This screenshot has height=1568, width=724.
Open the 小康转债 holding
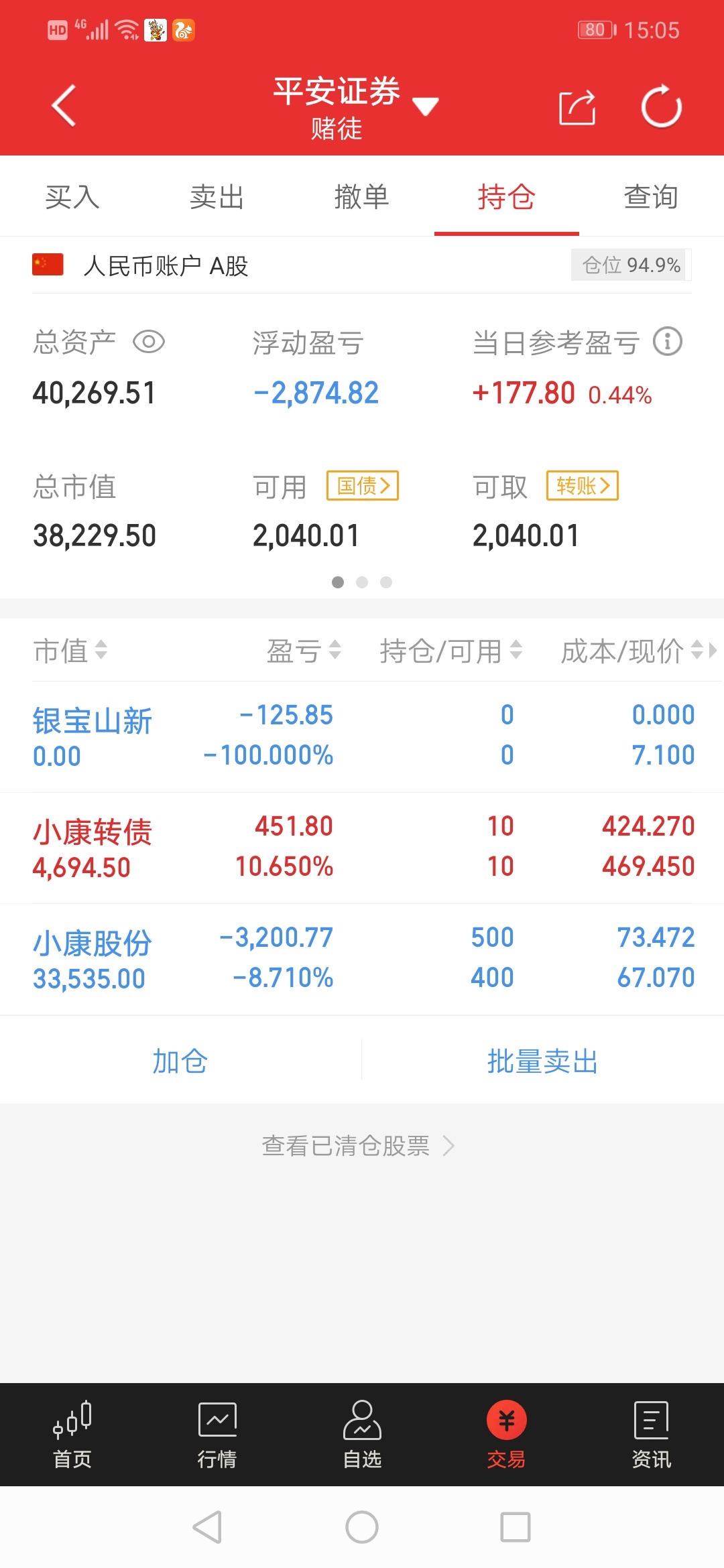362,848
